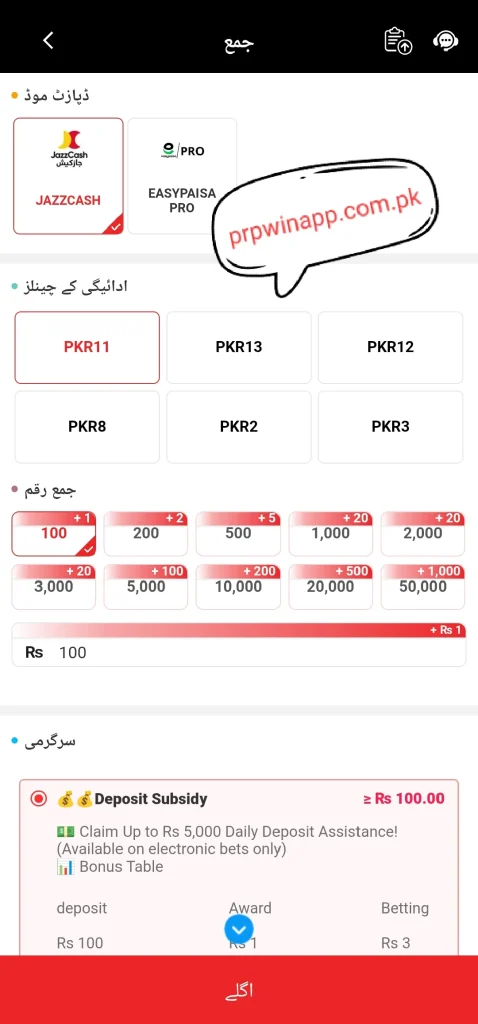Choose the PKR12 payment channel
This screenshot has width=478, height=1024.
pos(390,347)
